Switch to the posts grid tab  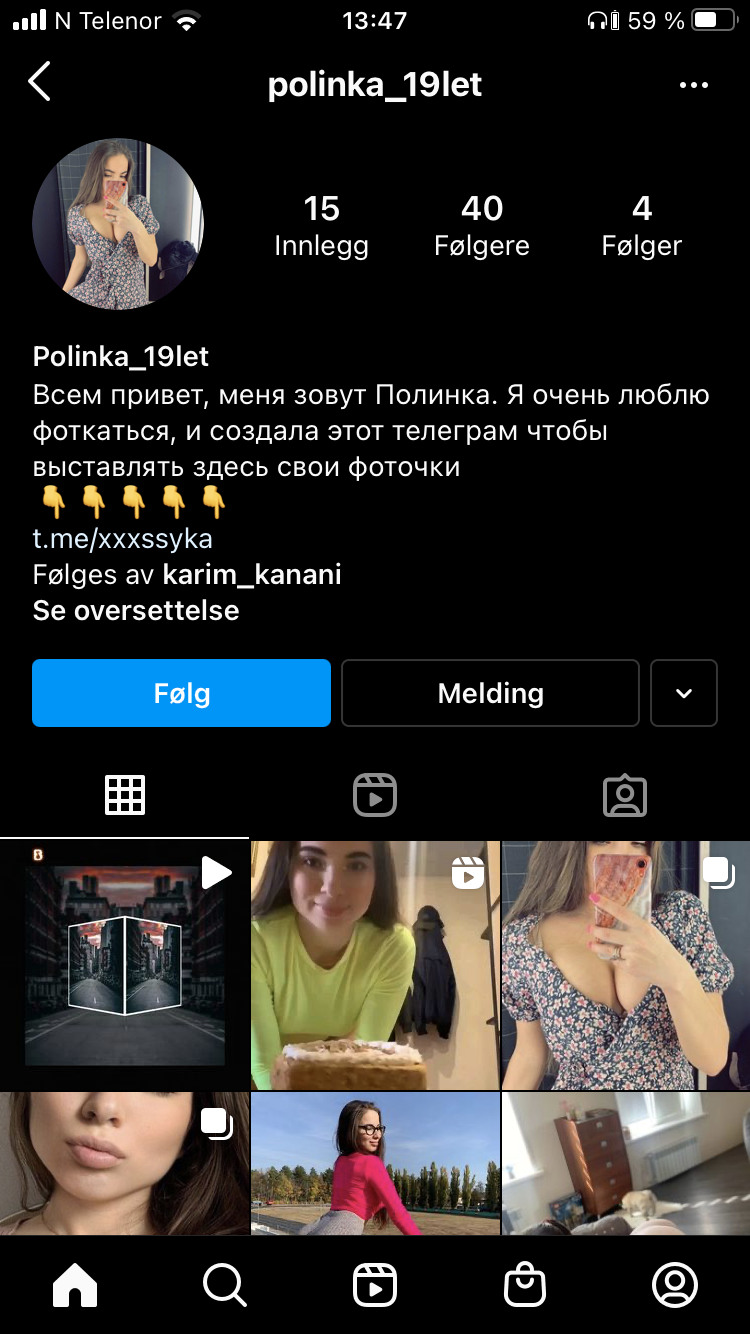[125, 796]
